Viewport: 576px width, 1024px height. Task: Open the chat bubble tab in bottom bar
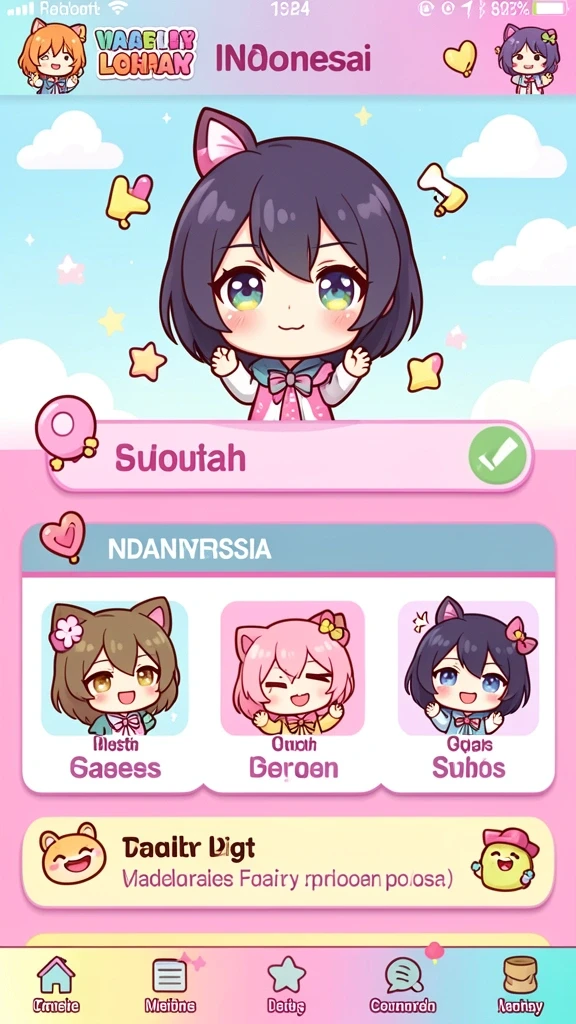pos(403,985)
